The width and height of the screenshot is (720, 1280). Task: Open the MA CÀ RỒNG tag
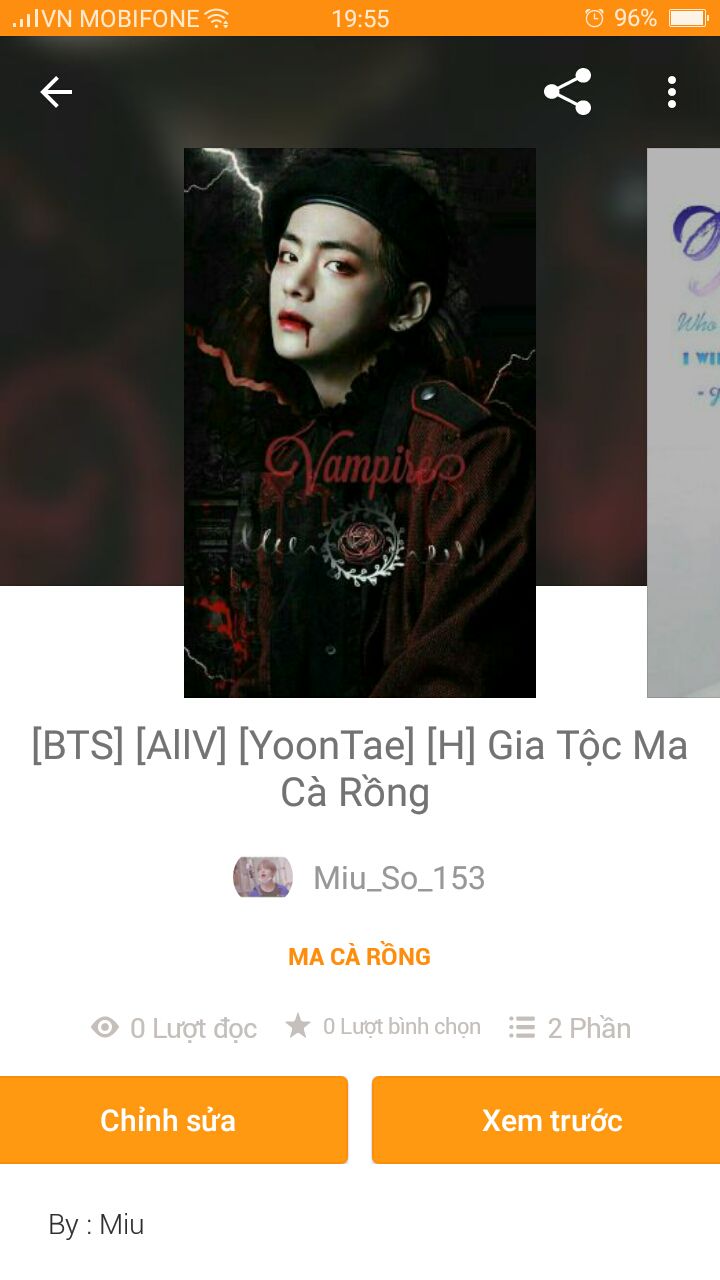pos(359,957)
